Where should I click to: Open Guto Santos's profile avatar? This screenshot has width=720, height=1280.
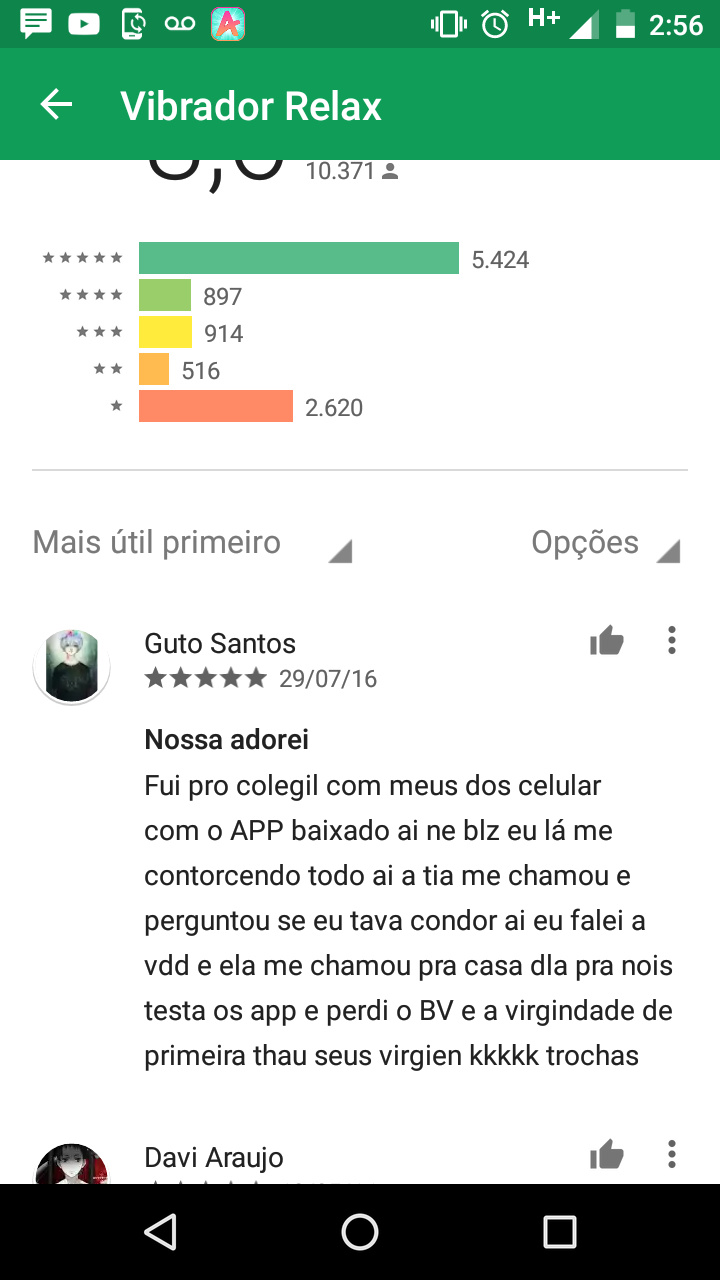pos(71,666)
